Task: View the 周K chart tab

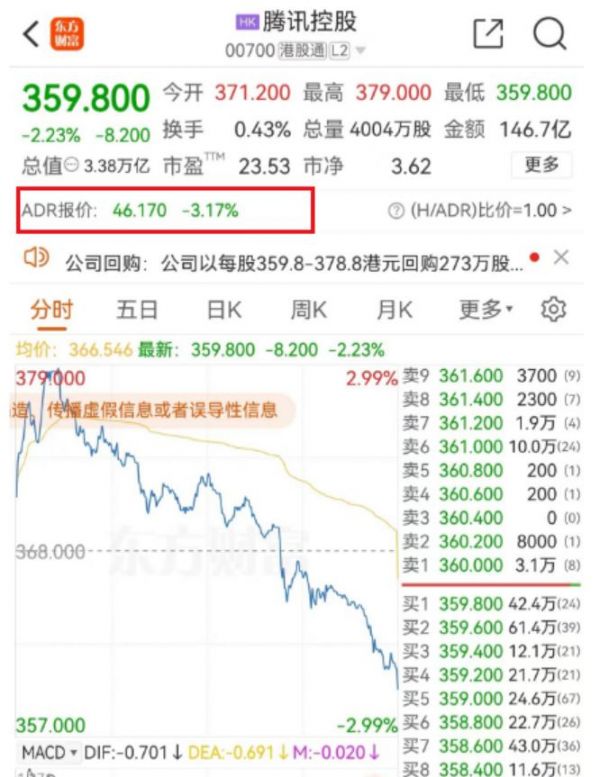Action: [309, 310]
